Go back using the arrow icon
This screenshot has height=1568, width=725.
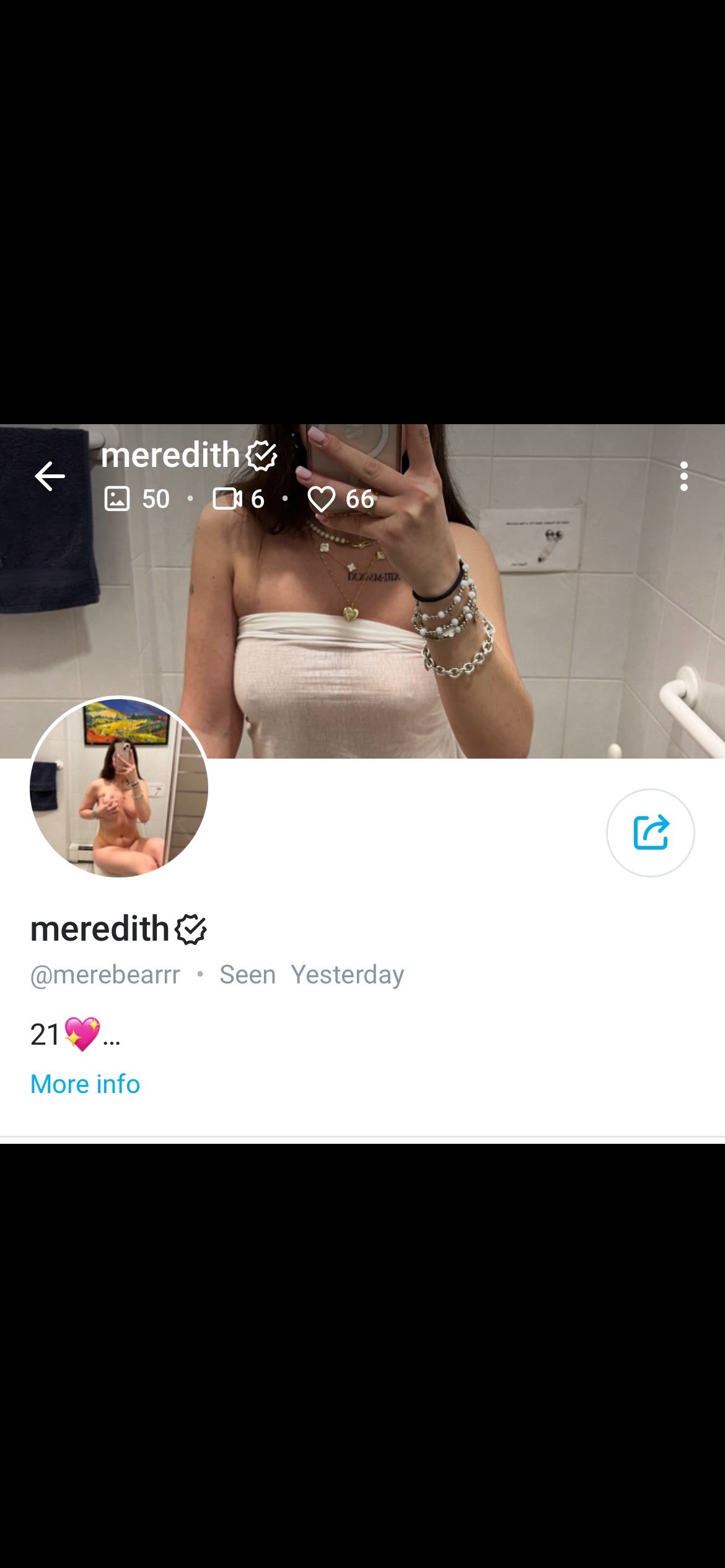click(x=50, y=476)
